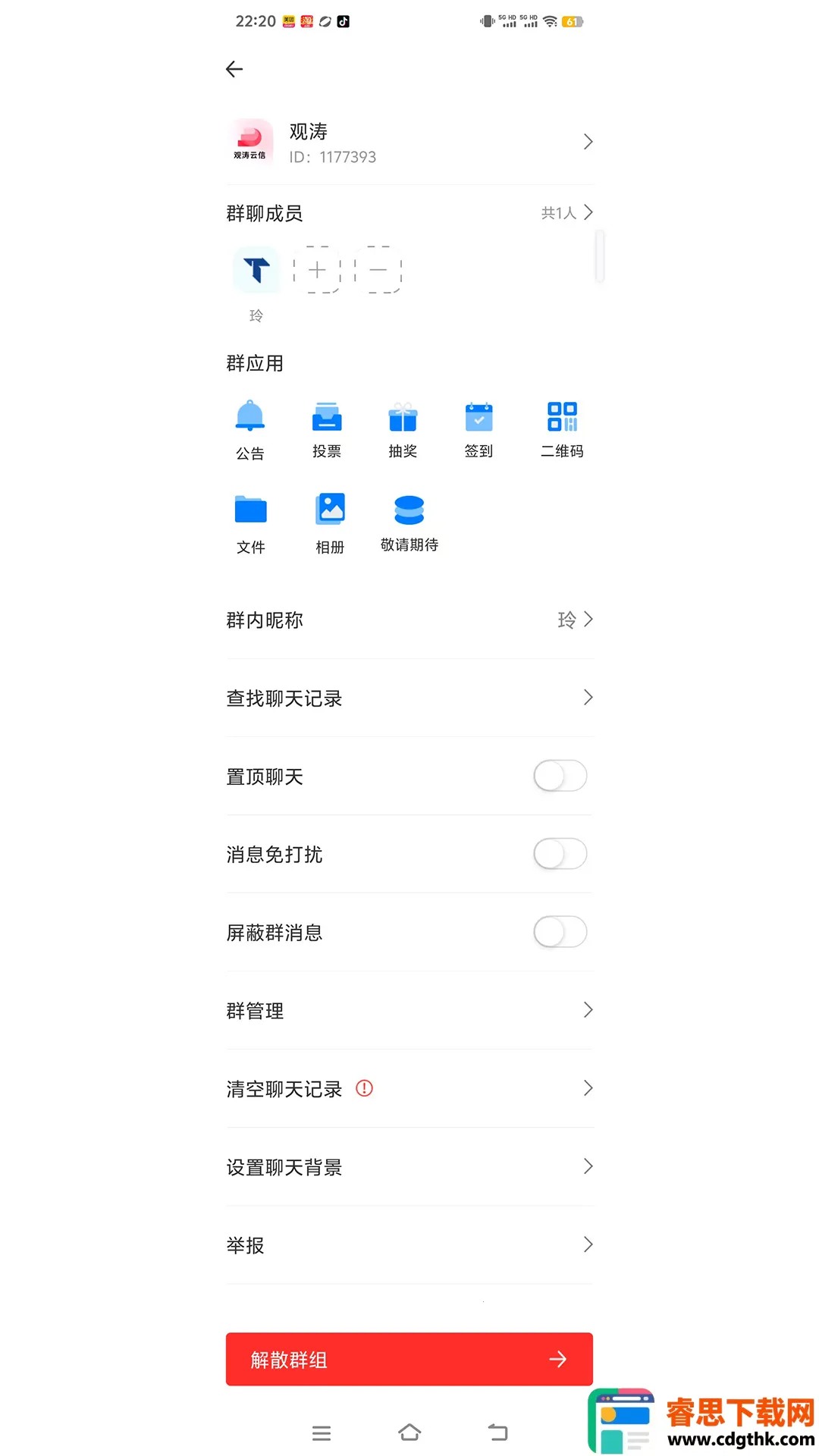The image size is (819, 1456).
Task: Open the 投票 voting app
Action: [327, 429]
